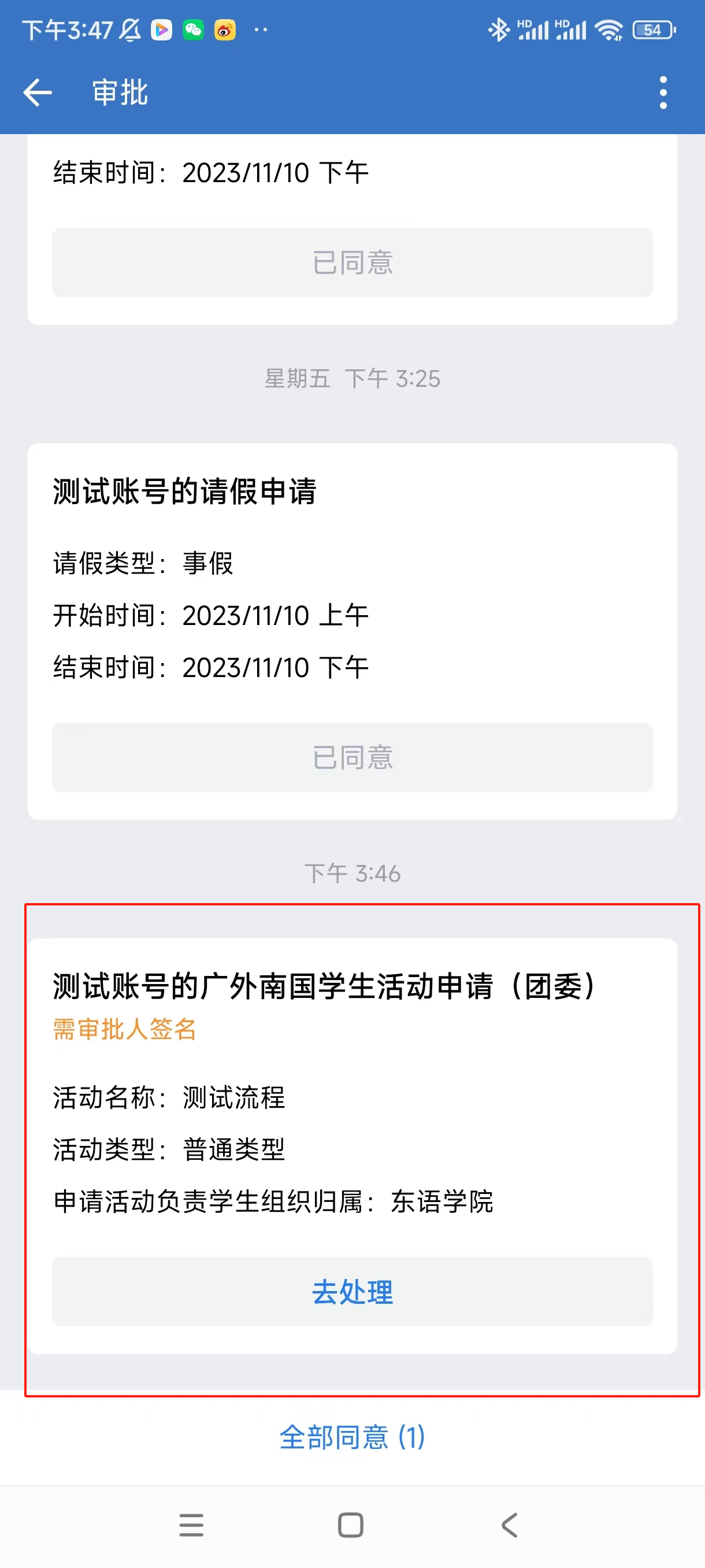Tap 去处理 to handle the activity application
Screen dimensions: 705x1568
[352, 1292]
